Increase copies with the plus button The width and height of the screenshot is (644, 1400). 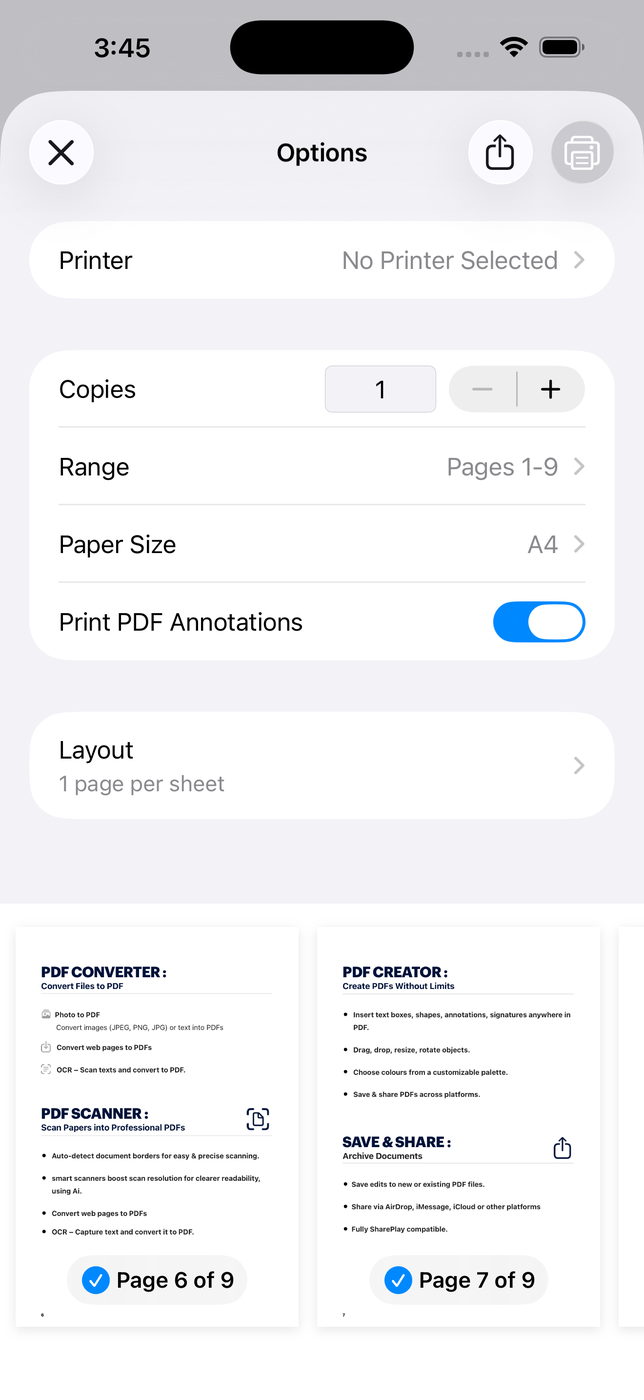coord(550,389)
